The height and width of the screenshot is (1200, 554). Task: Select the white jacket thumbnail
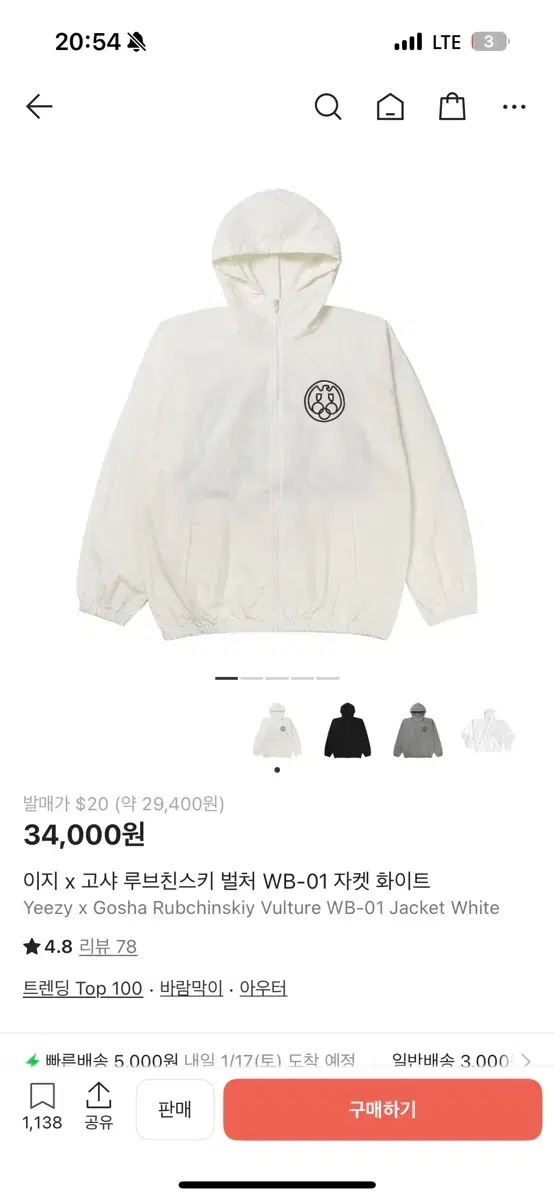(x=277, y=731)
